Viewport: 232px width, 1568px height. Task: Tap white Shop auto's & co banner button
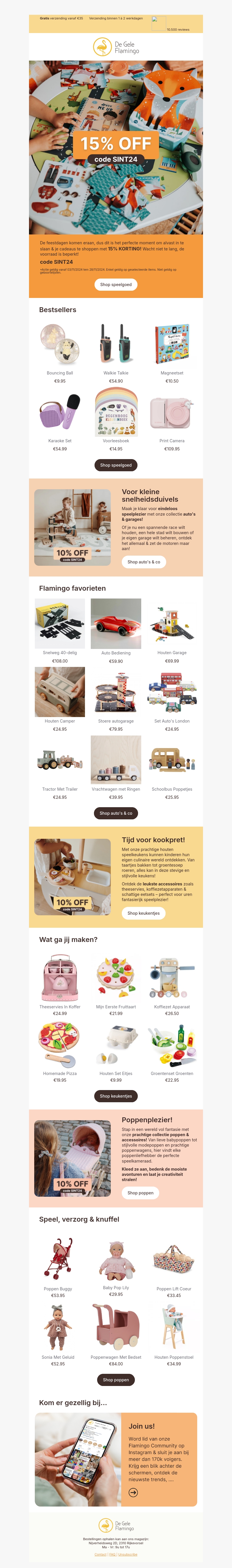[144, 562]
